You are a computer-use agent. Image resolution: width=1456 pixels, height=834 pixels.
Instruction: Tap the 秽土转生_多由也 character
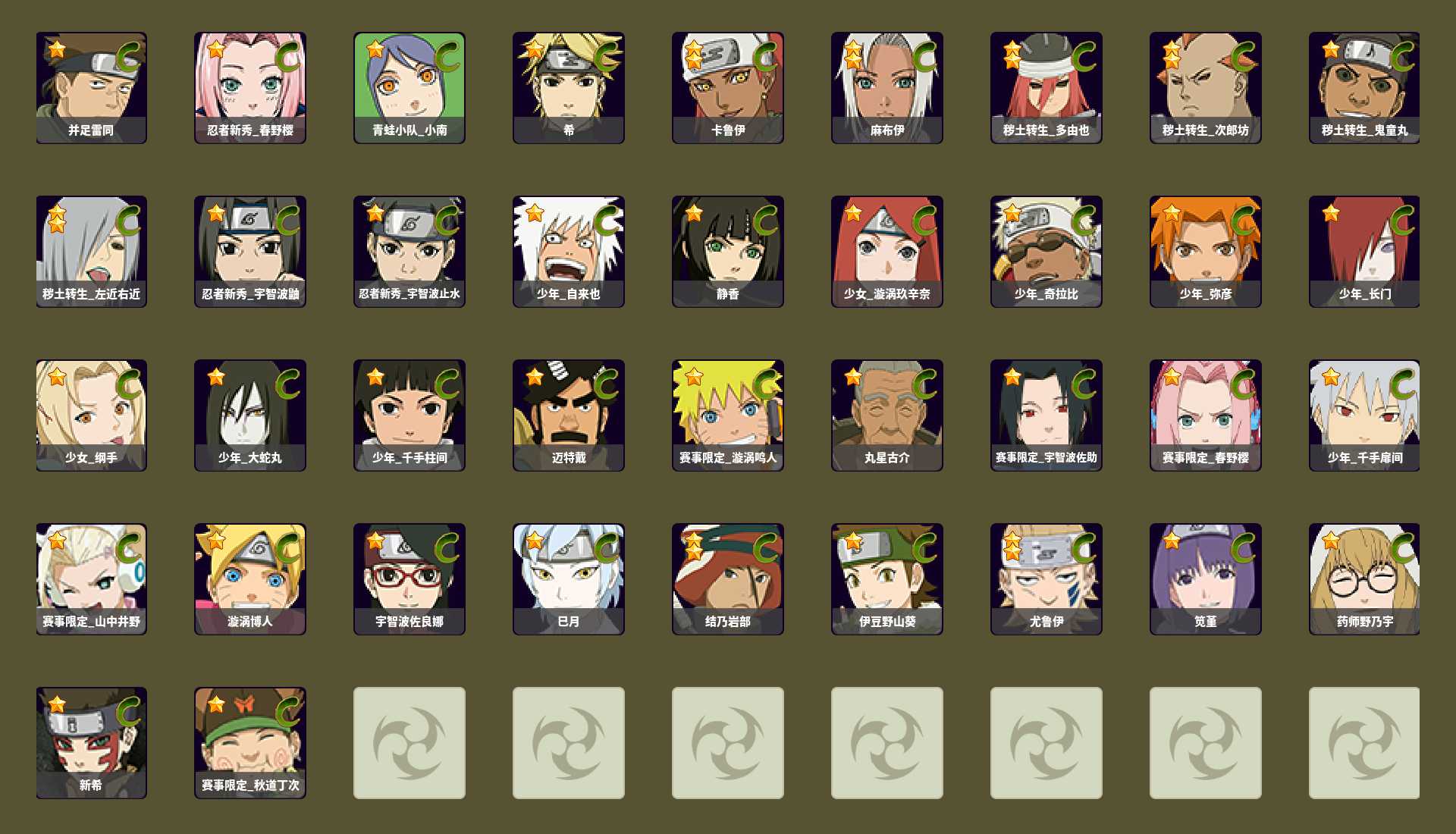(x=1046, y=87)
